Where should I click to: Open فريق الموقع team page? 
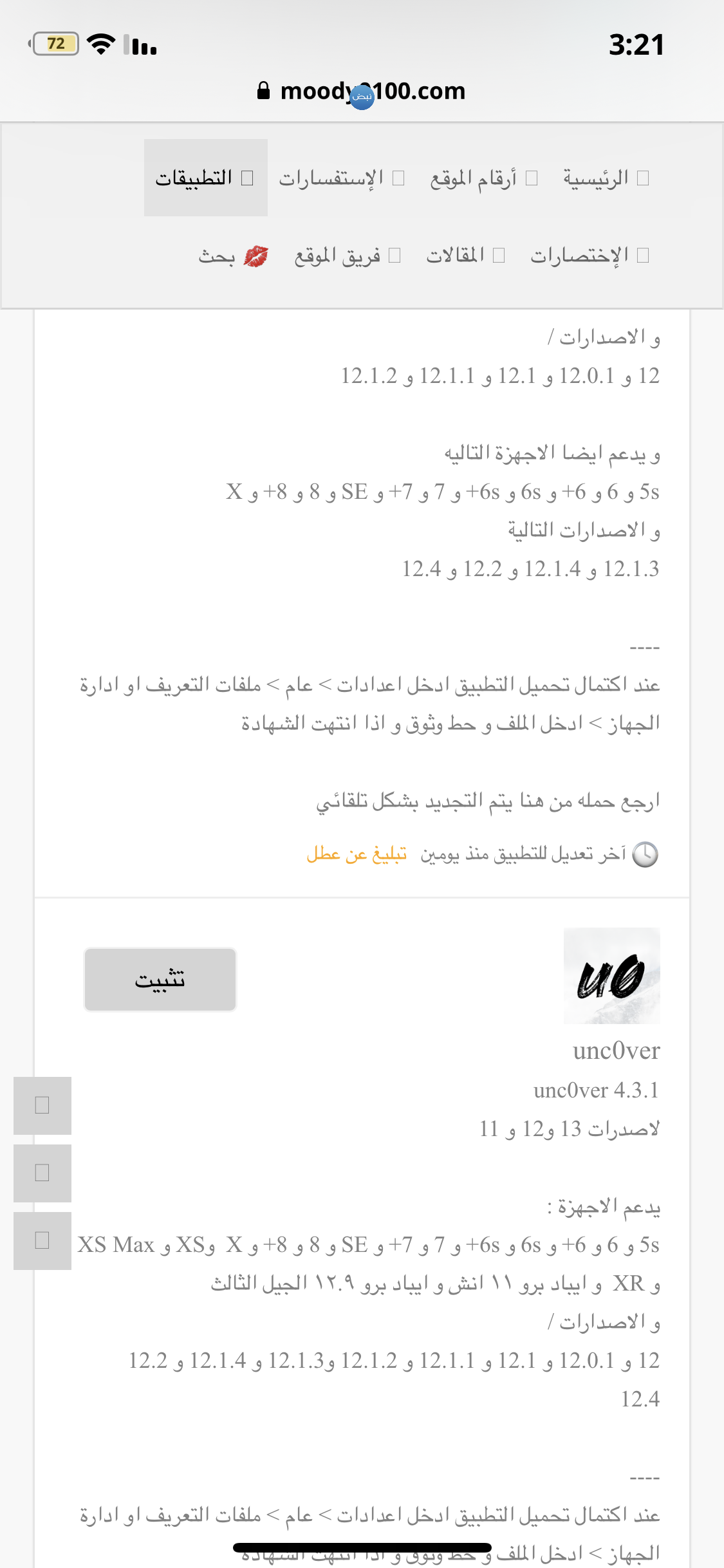point(348,256)
